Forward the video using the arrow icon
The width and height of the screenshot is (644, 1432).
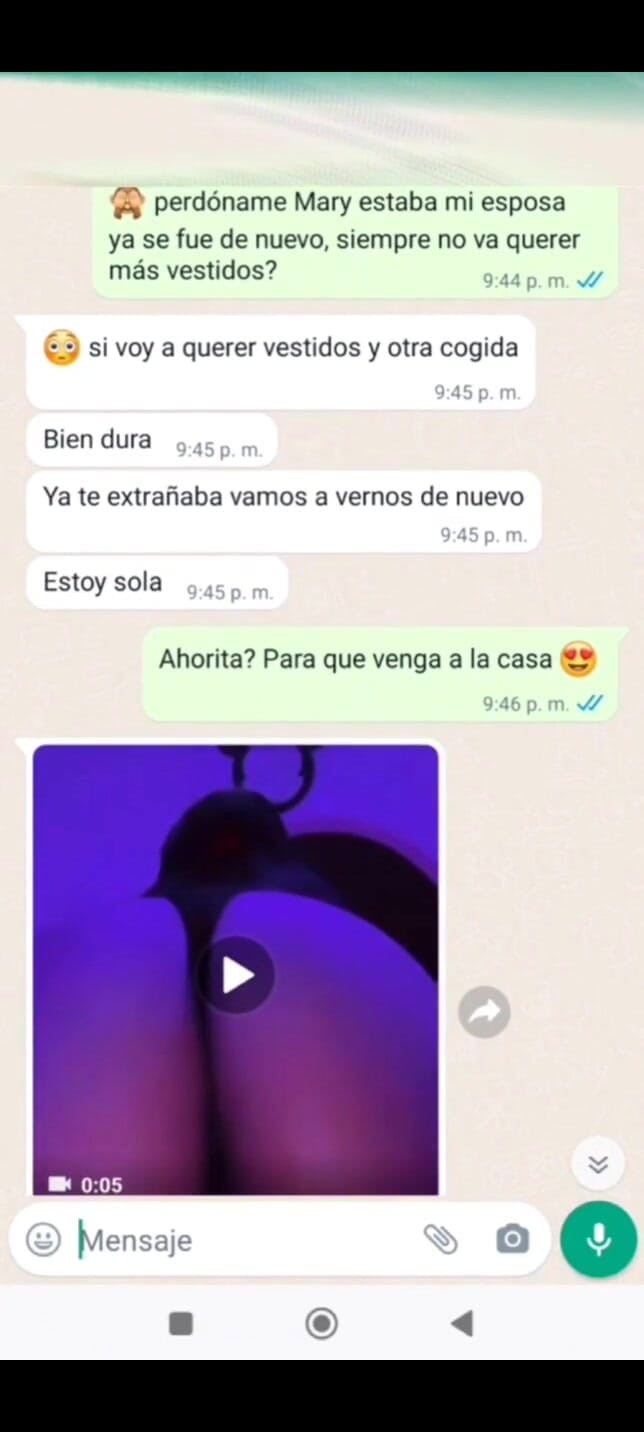(x=484, y=1012)
